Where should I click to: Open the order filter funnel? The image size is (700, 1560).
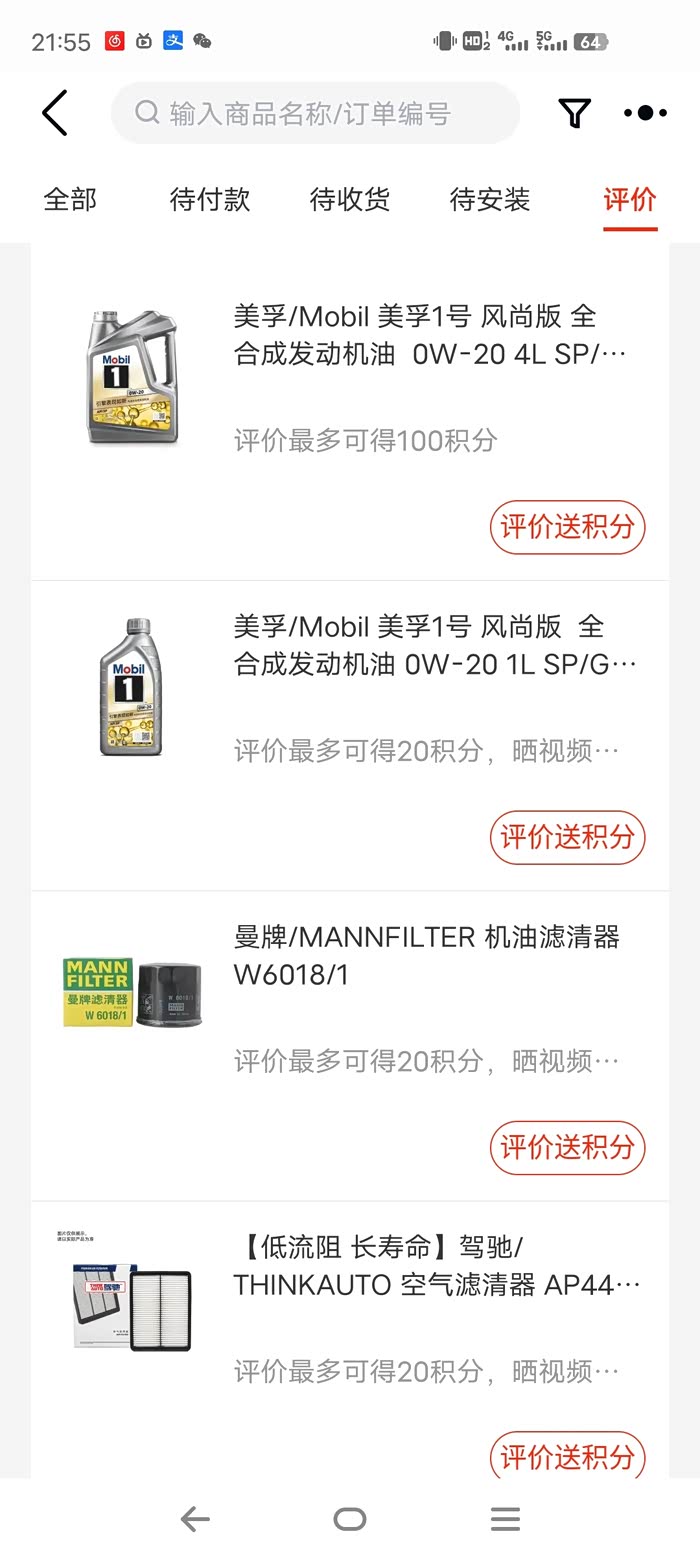(574, 113)
